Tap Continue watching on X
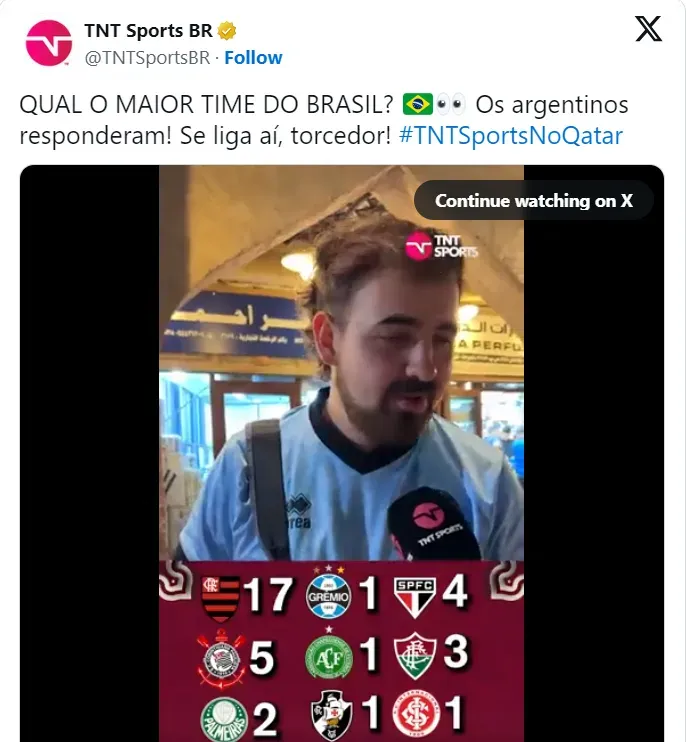 pos(533,201)
